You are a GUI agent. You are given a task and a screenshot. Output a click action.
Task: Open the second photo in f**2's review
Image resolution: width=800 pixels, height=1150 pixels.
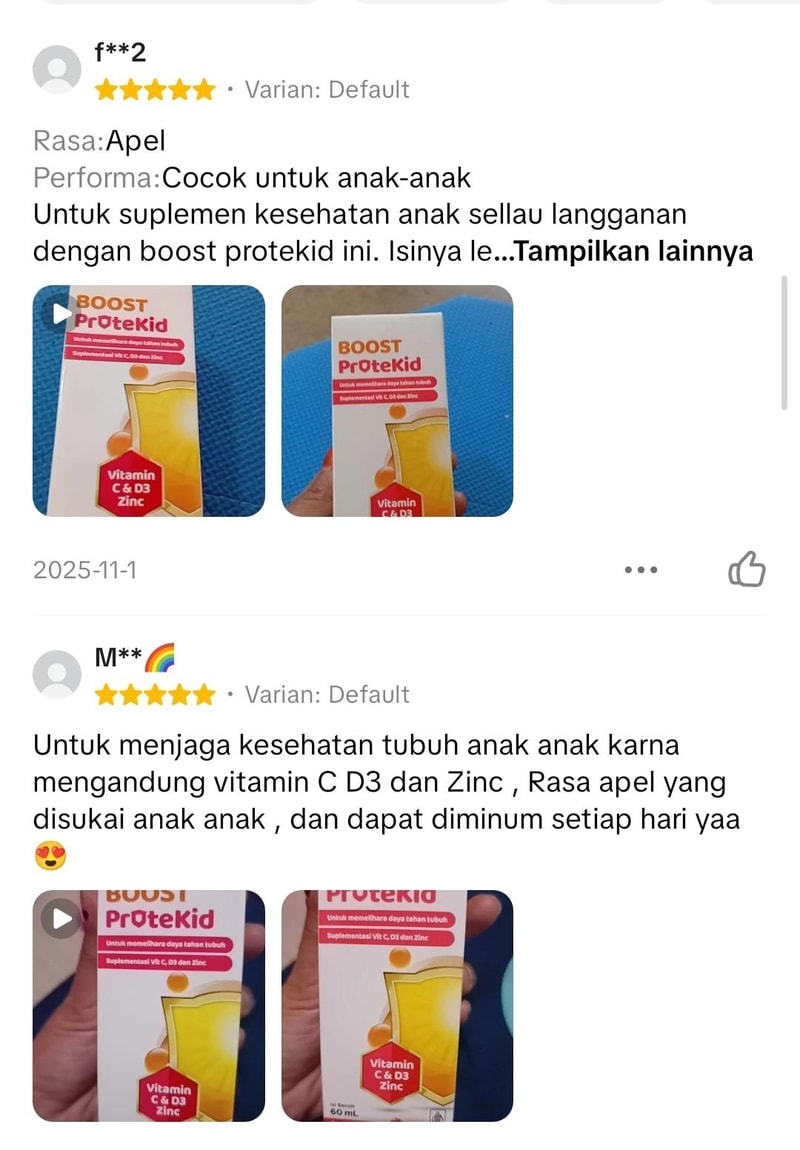tap(397, 401)
